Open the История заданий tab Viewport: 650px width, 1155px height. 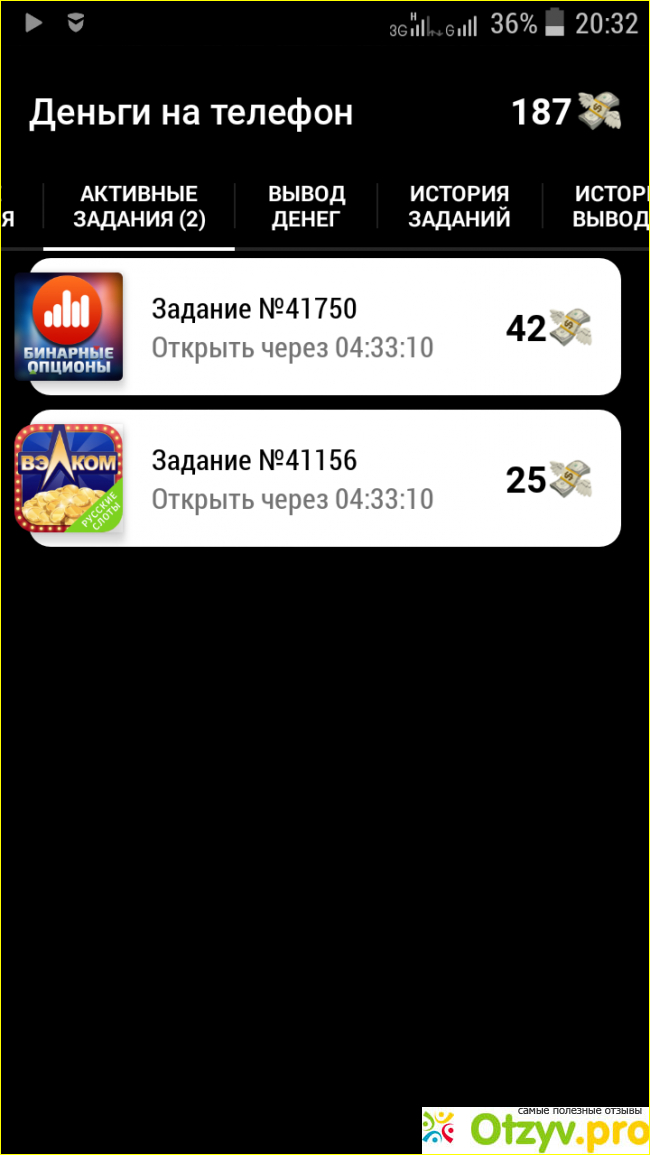coord(459,207)
